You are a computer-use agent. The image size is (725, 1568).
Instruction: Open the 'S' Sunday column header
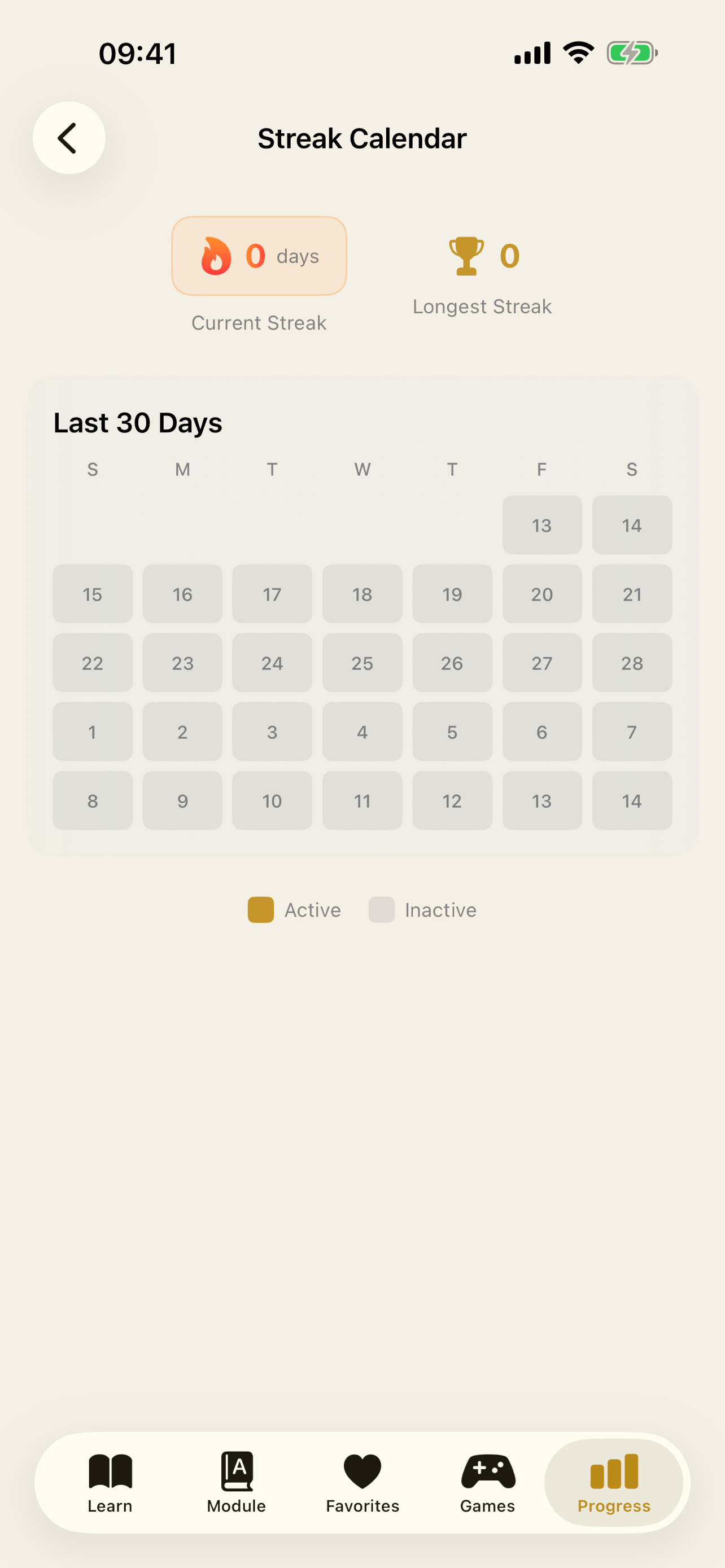[93, 469]
